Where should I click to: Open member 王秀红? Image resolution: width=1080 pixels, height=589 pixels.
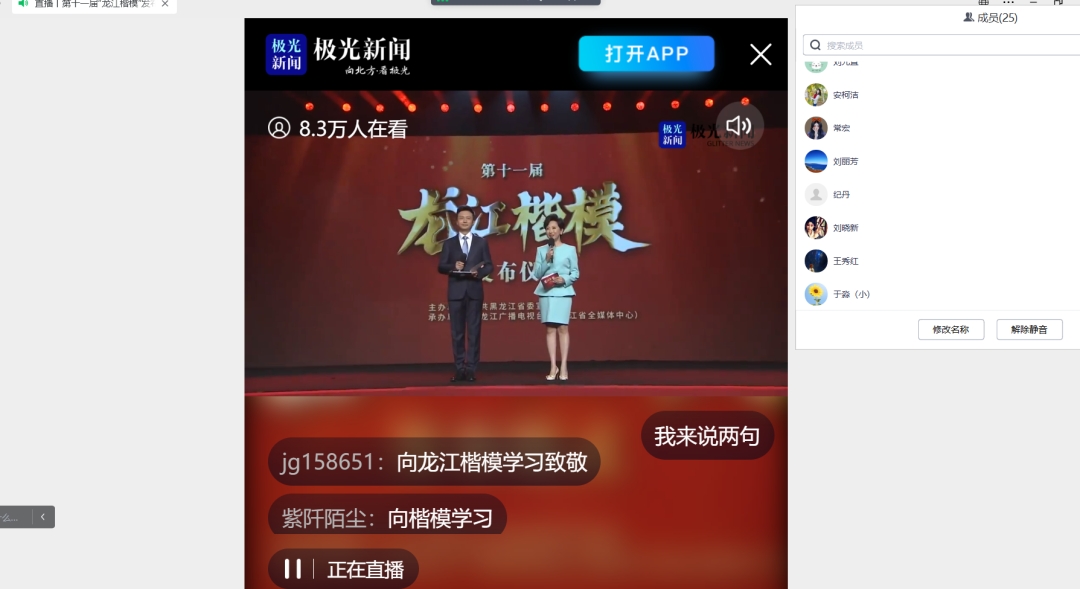coord(845,261)
